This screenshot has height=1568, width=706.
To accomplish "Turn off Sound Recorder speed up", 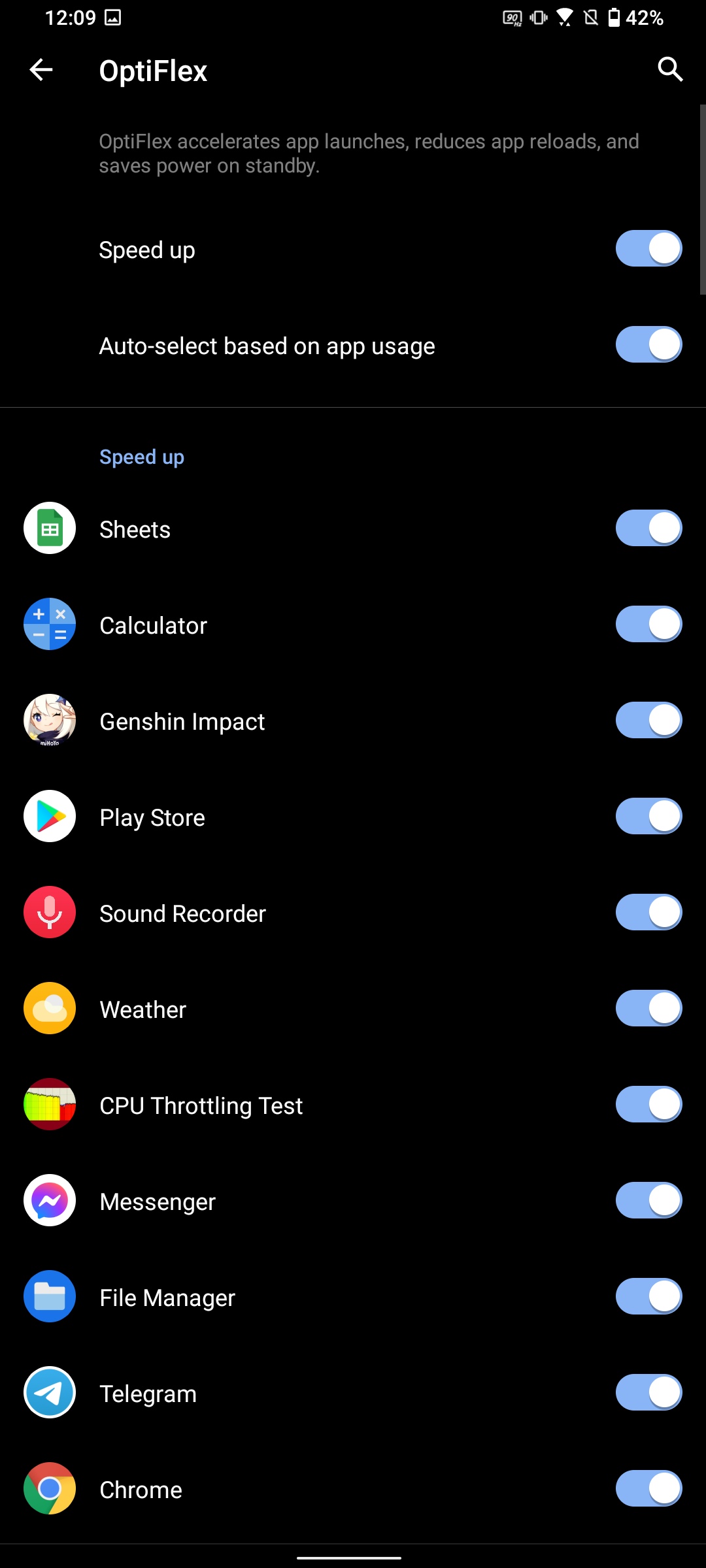I will coord(648,913).
